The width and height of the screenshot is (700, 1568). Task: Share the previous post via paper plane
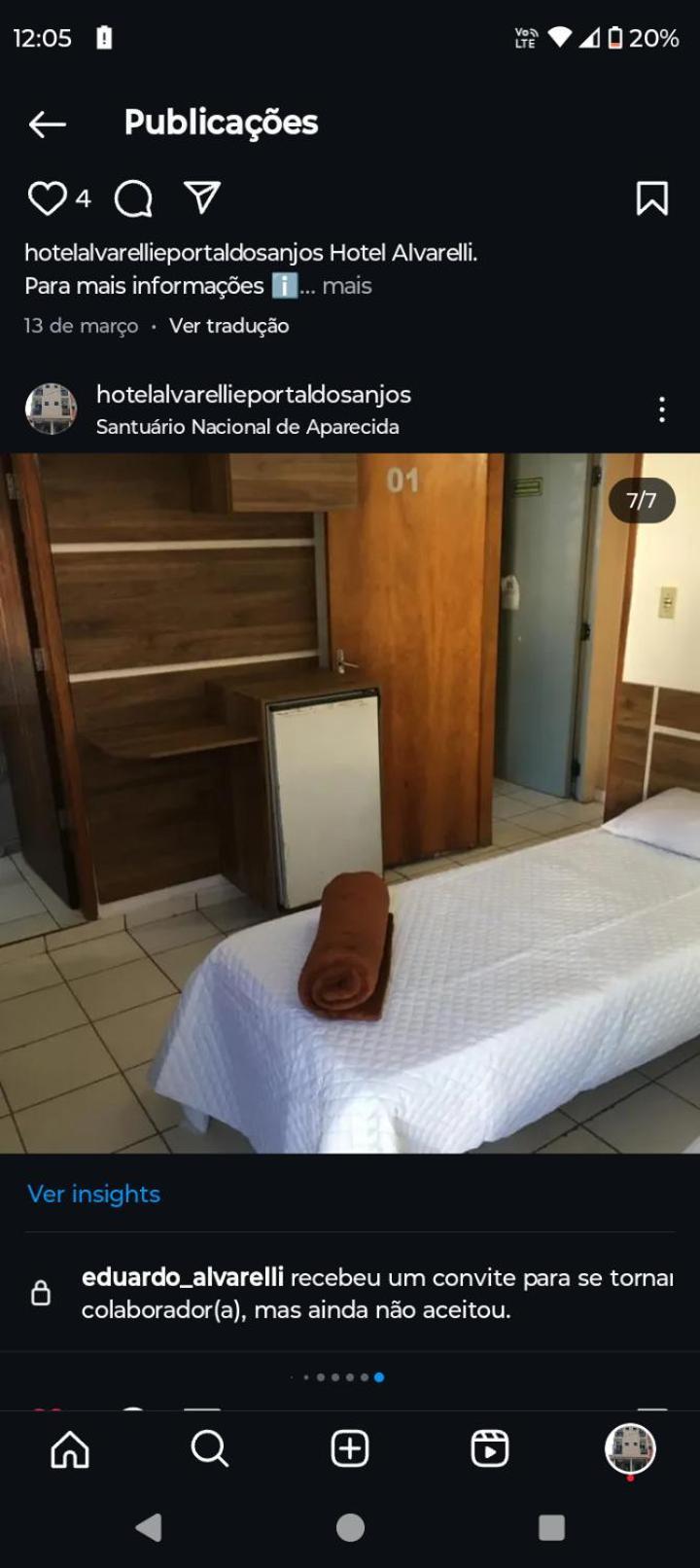click(202, 197)
